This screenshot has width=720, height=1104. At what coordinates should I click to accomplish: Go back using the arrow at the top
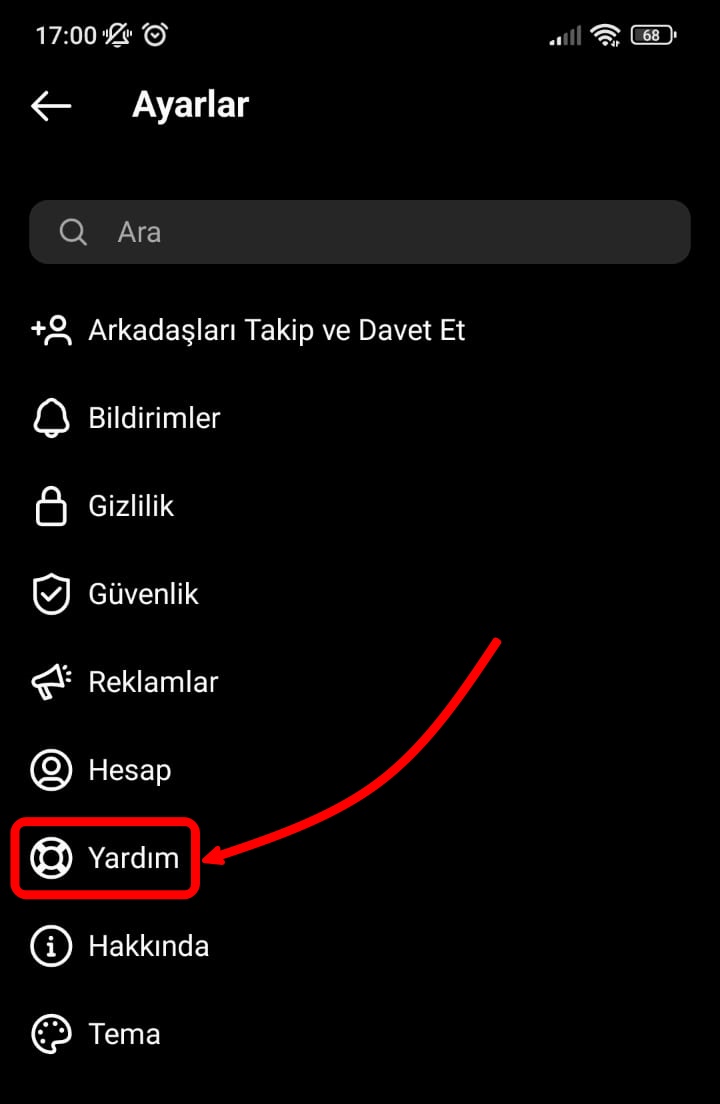(50, 105)
